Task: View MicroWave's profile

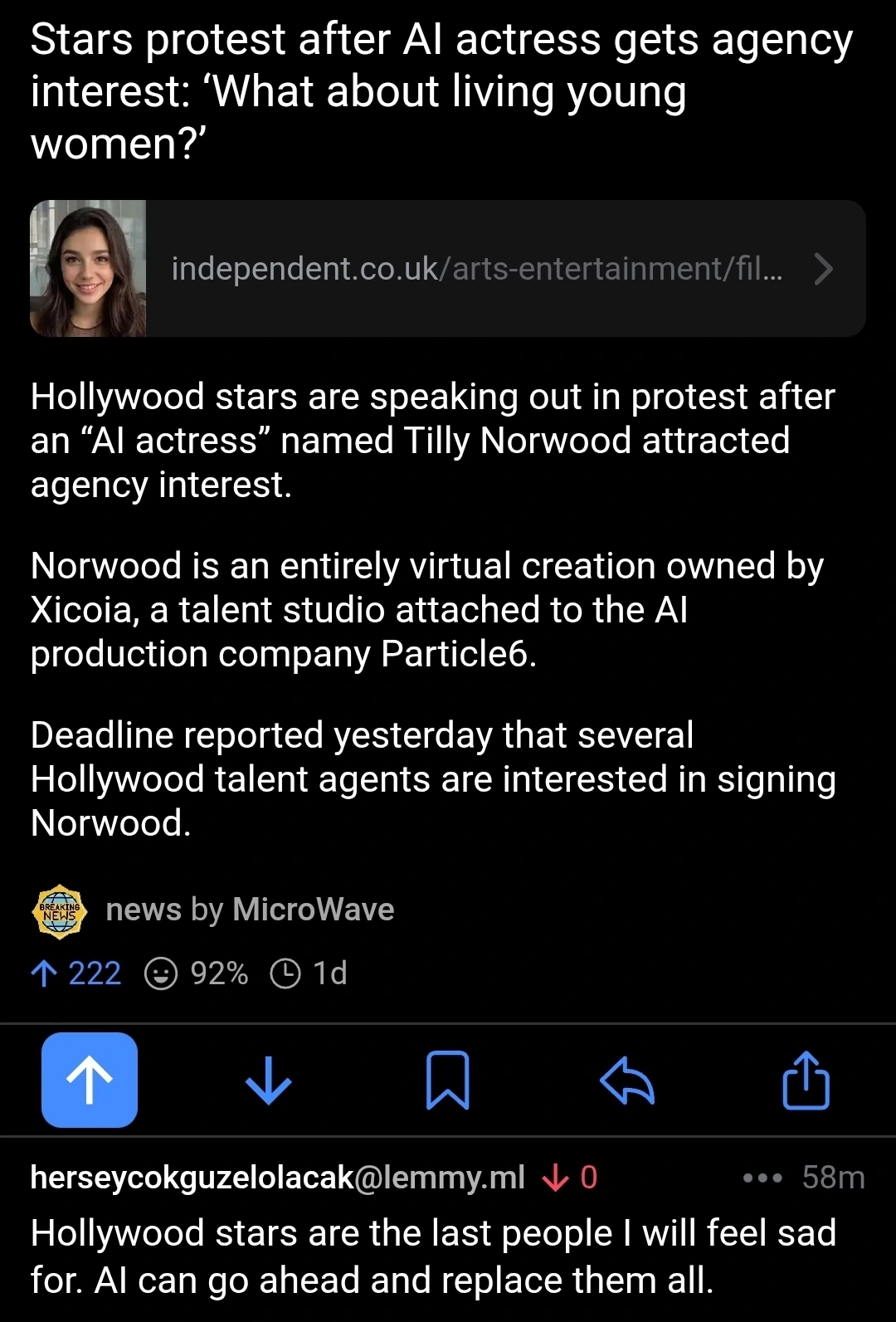Action: [313, 910]
